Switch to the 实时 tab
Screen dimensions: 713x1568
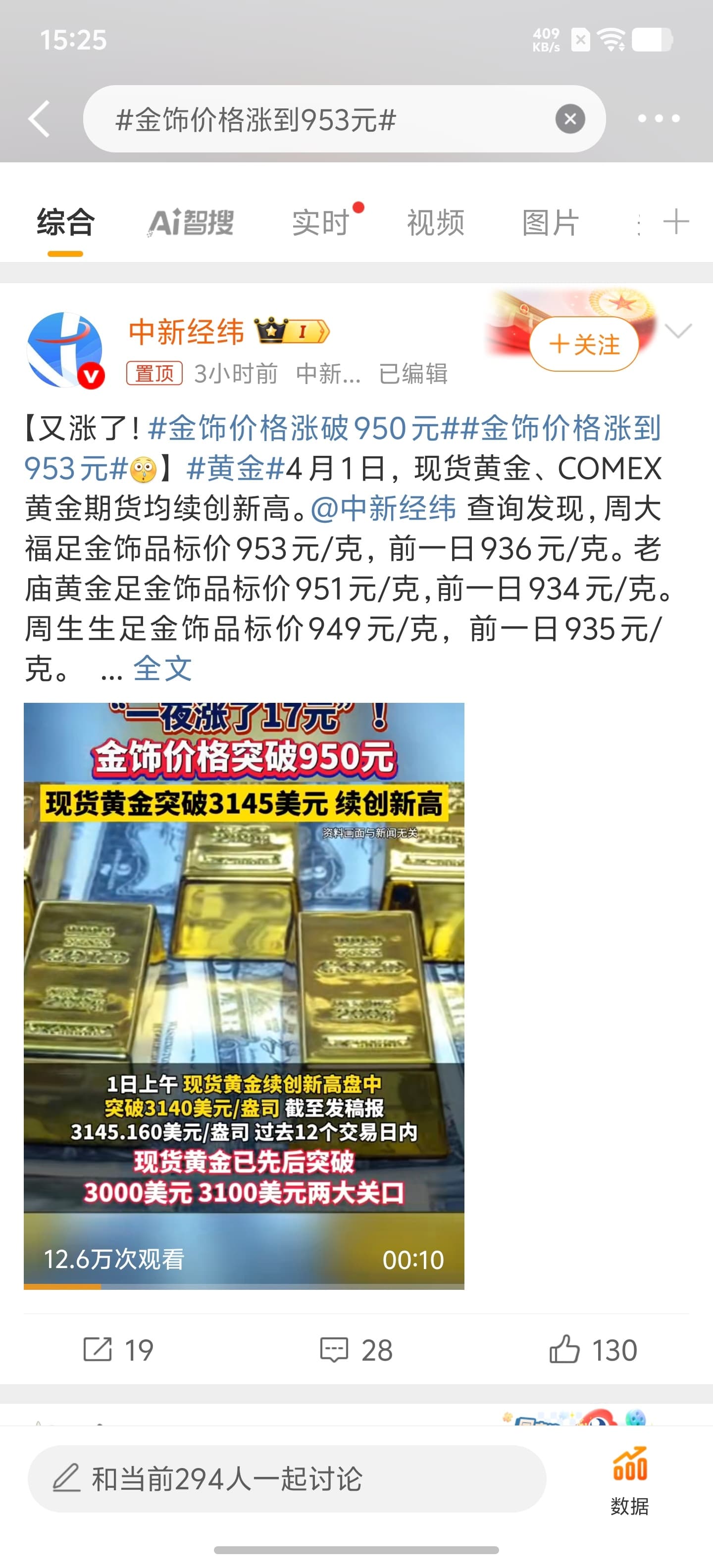coord(321,222)
